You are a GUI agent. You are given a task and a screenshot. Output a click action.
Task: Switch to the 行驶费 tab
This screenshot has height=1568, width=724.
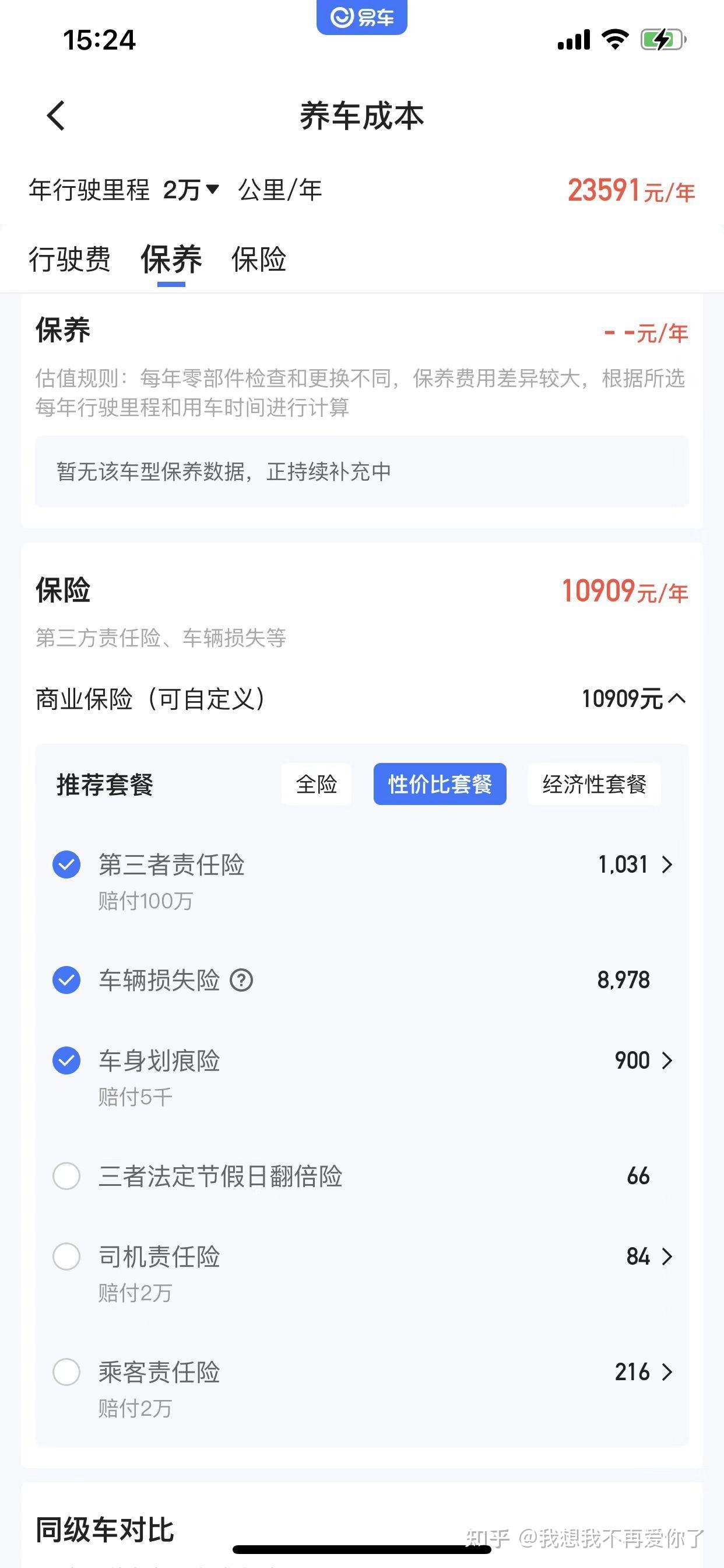click(x=69, y=260)
